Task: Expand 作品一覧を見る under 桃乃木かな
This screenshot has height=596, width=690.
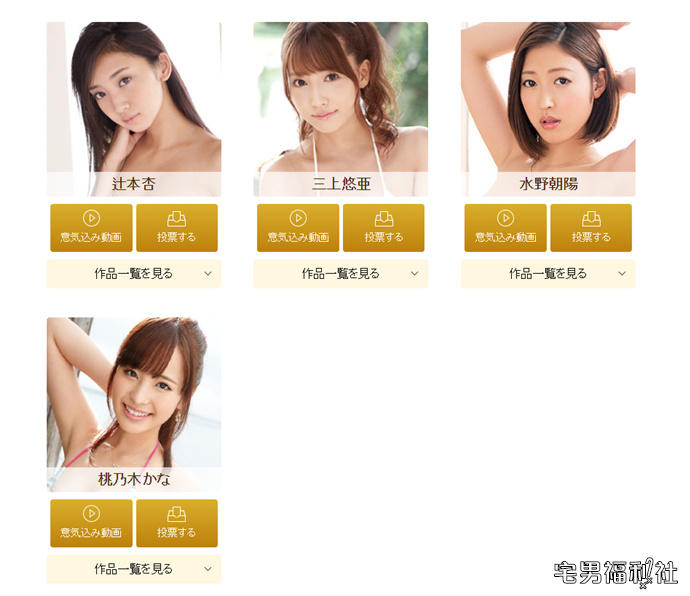Action: (x=133, y=569)
